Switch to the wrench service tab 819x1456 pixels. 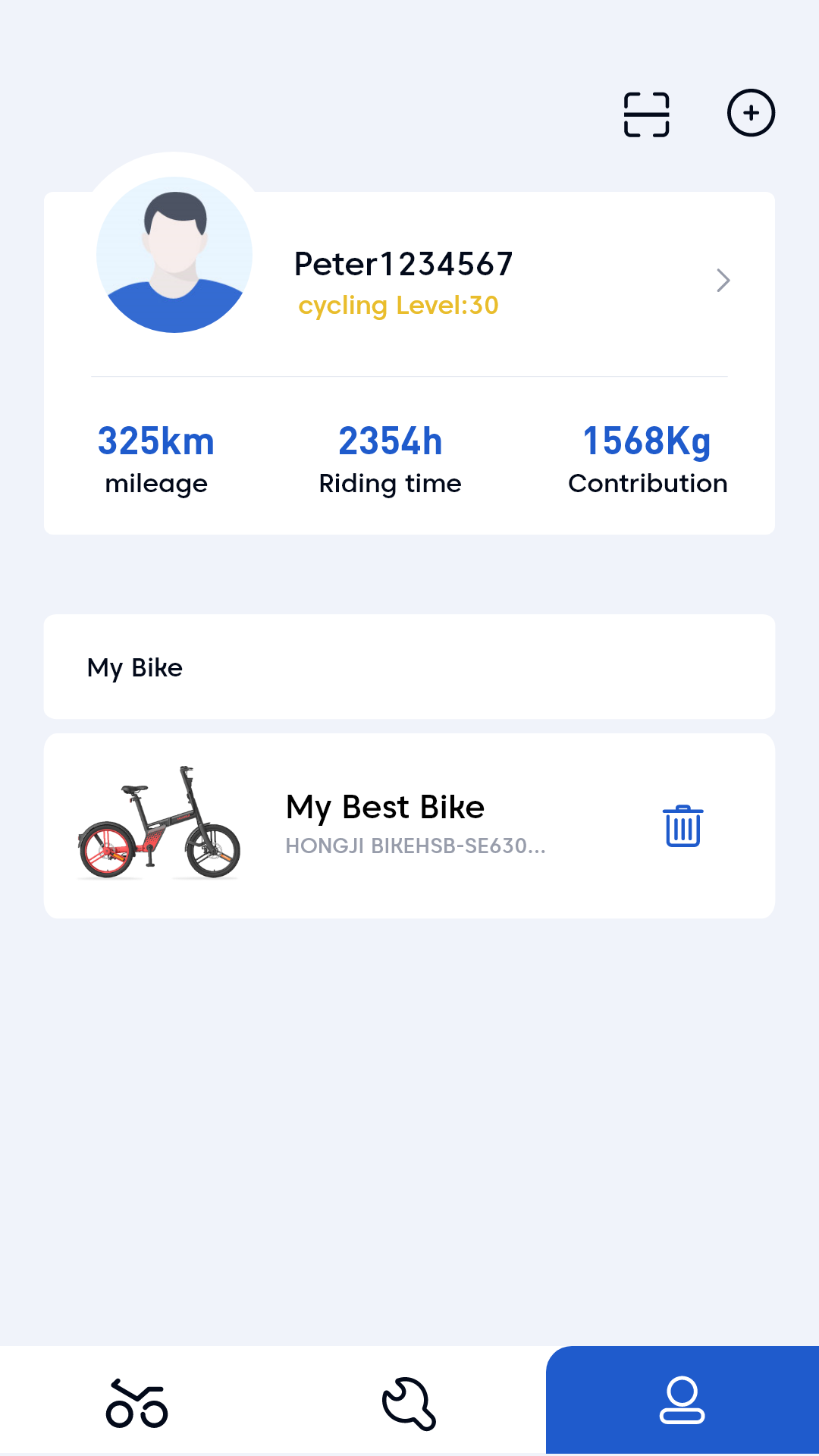pos(409,1403)
